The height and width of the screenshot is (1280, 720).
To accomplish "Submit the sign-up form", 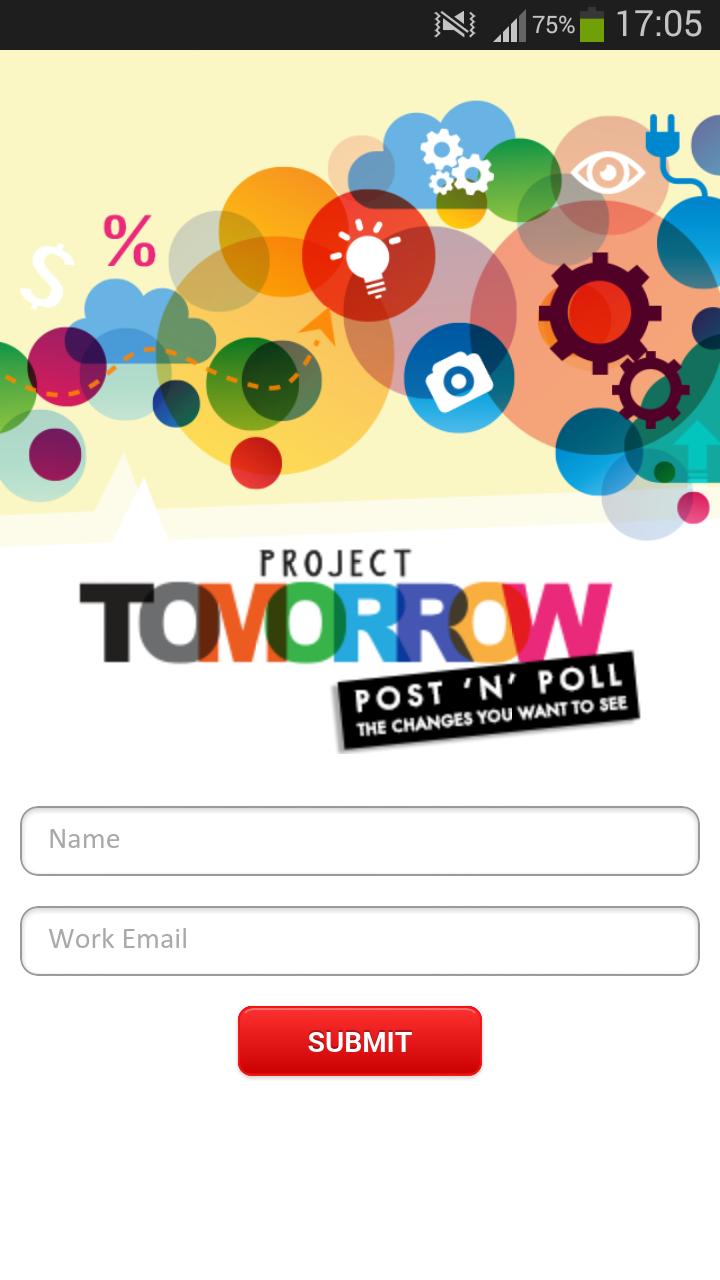I will pyautogui.click(x=360, y=1041).
